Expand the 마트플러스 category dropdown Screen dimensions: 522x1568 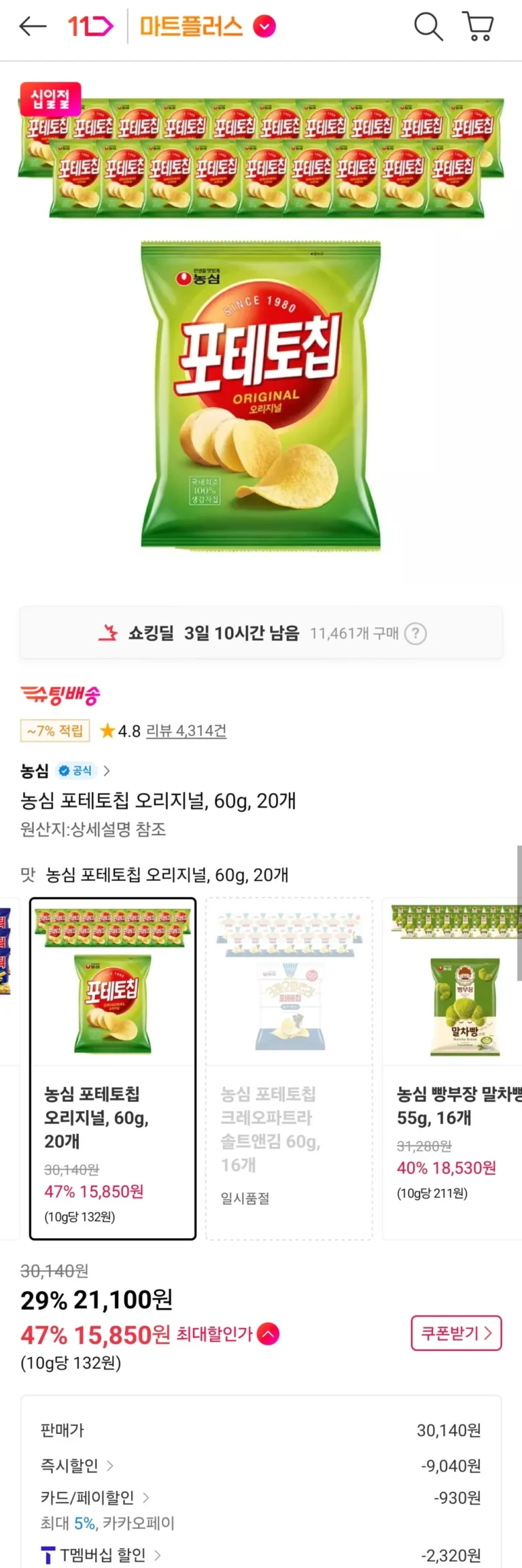264,27
